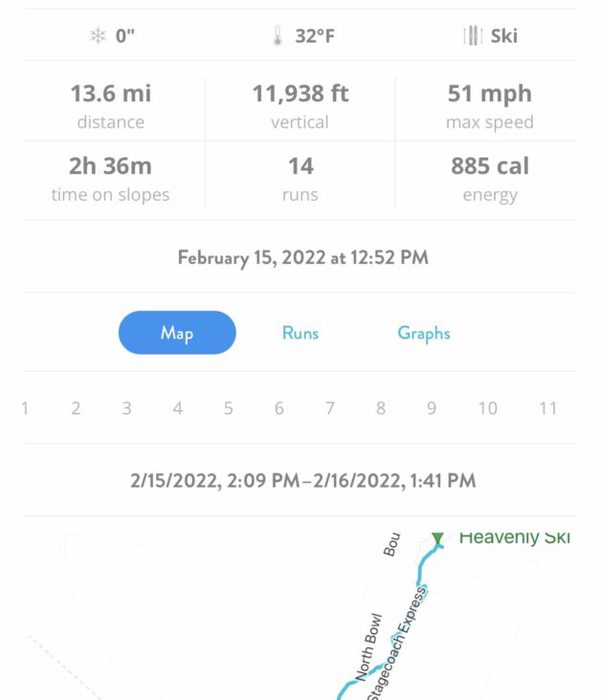Switch to the Runs tab
The image size is (601, 700).
pyautogui.click(x=300, y=333)
